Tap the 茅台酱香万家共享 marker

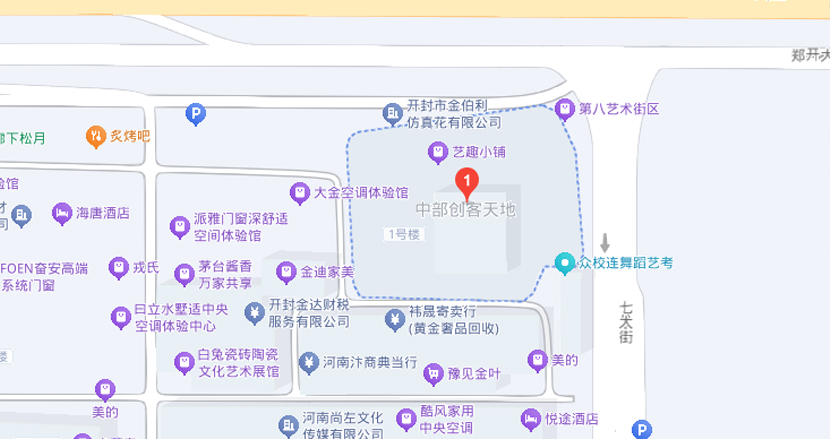183,273
